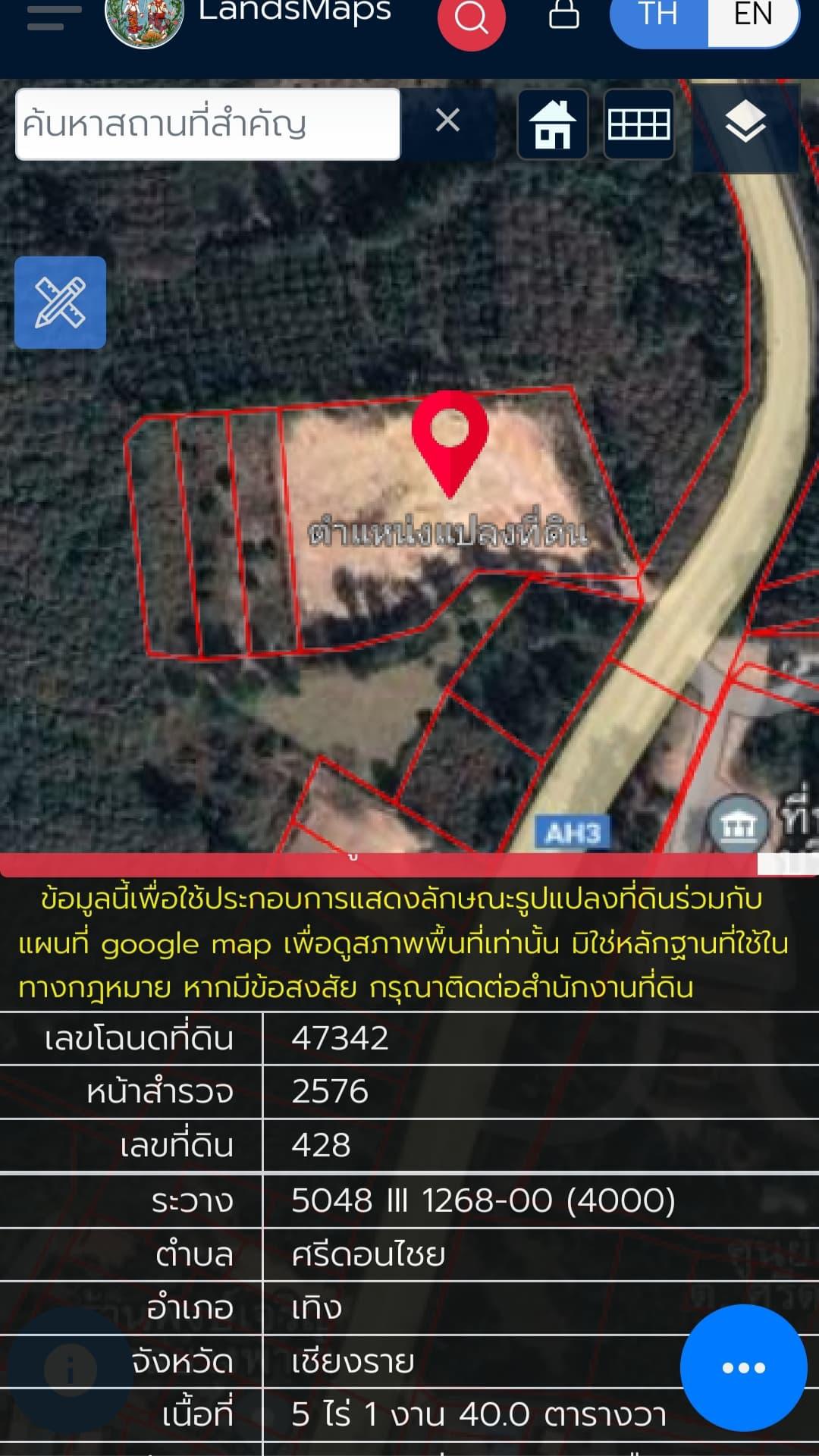
Task: Tap the landmark search field
Action: coord(208,124)
